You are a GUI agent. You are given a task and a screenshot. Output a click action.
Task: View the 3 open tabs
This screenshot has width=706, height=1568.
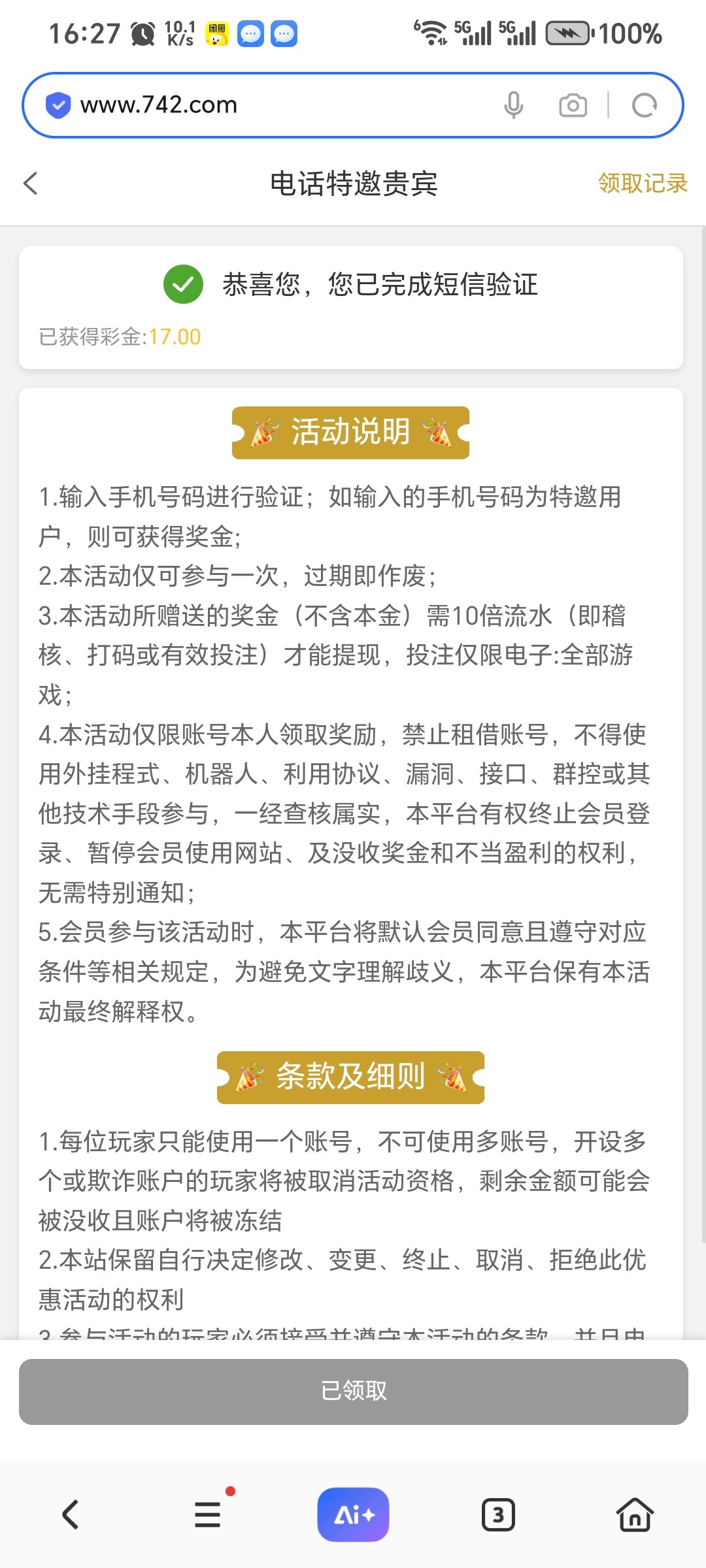tap(498, 1514)
